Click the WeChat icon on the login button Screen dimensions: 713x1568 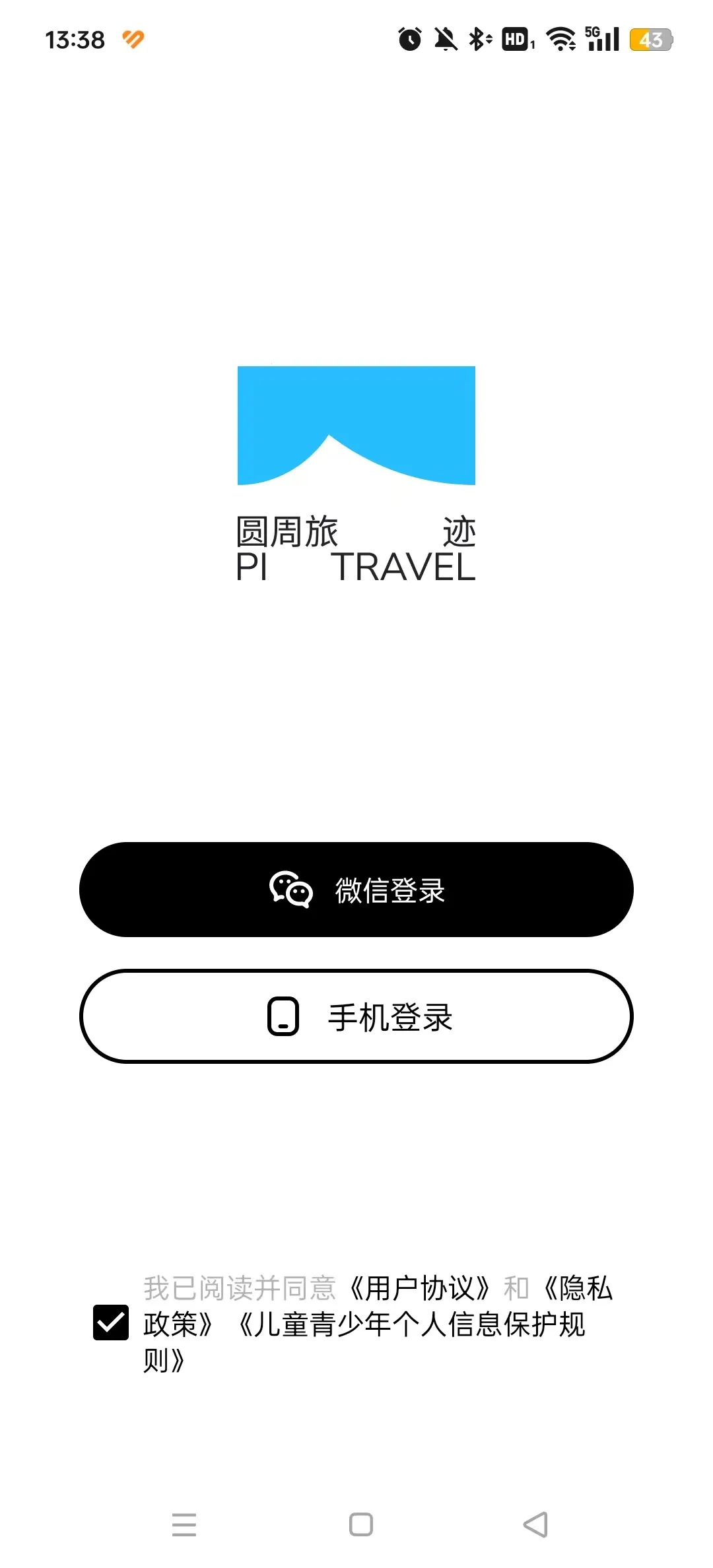tap(290, 890)
